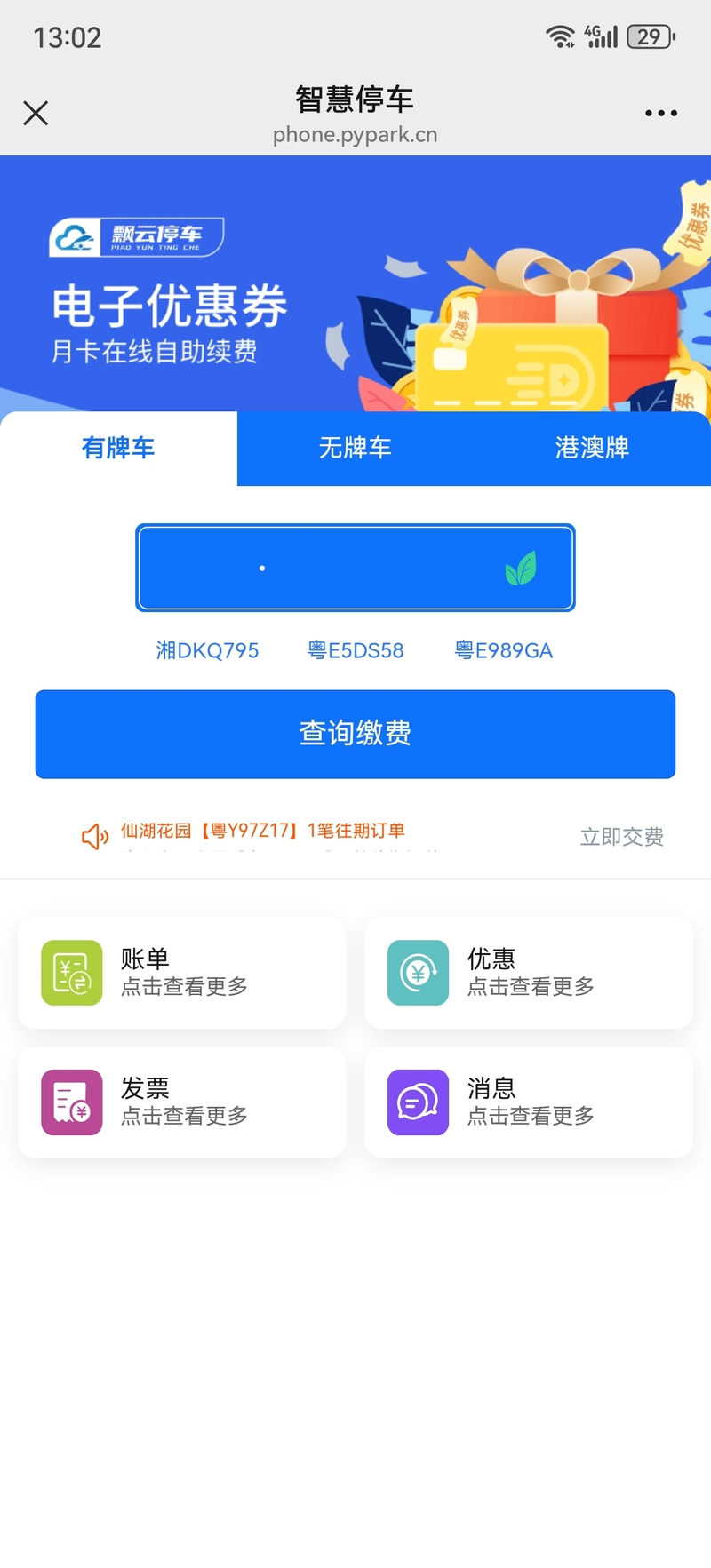The image size is (711, 1568).
Task: Switch to the 有牌车 tab
Action: click(118, 448)
